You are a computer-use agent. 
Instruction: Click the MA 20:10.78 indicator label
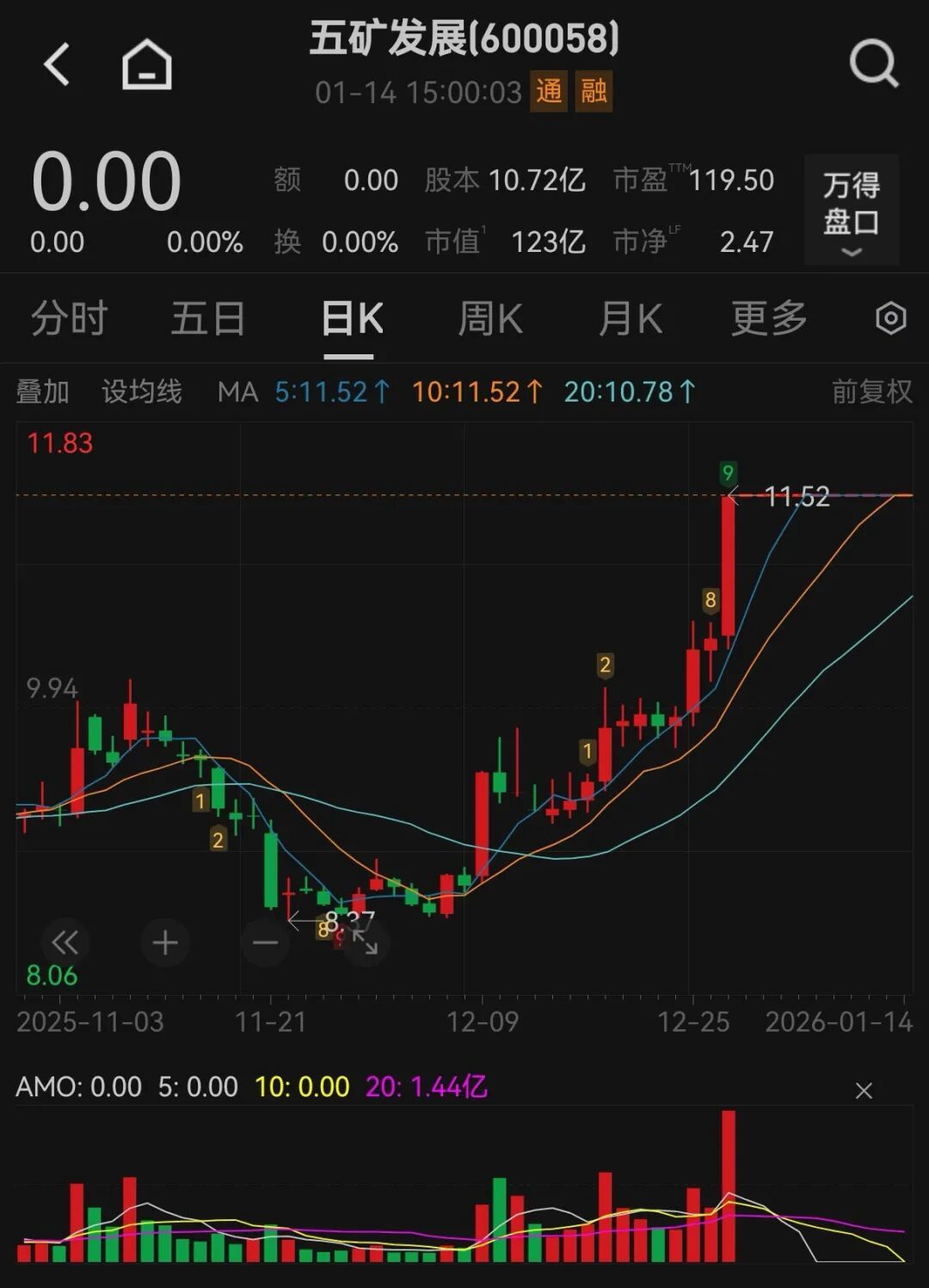pyautogui.click(x=622, y=391)
